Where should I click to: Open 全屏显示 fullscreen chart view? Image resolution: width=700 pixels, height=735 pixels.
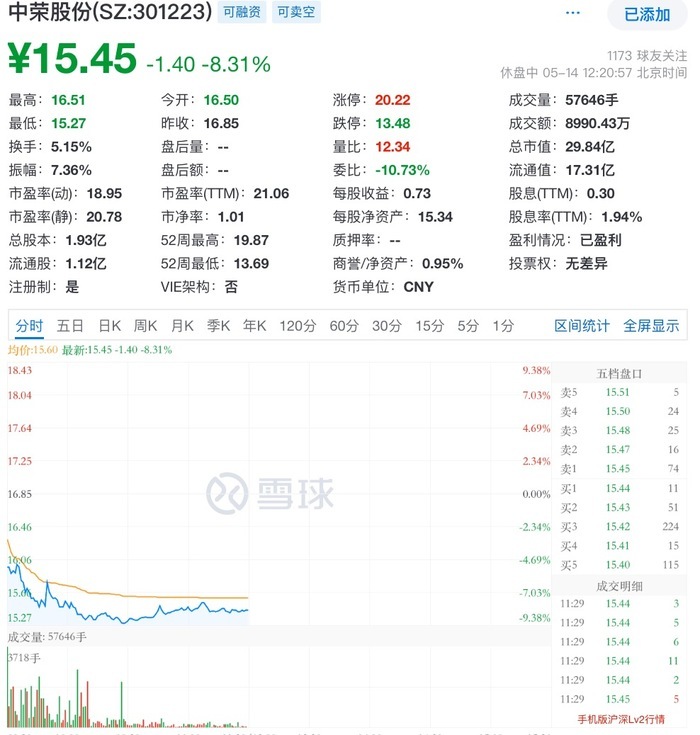pyautogui.click(x=651, y=325)
